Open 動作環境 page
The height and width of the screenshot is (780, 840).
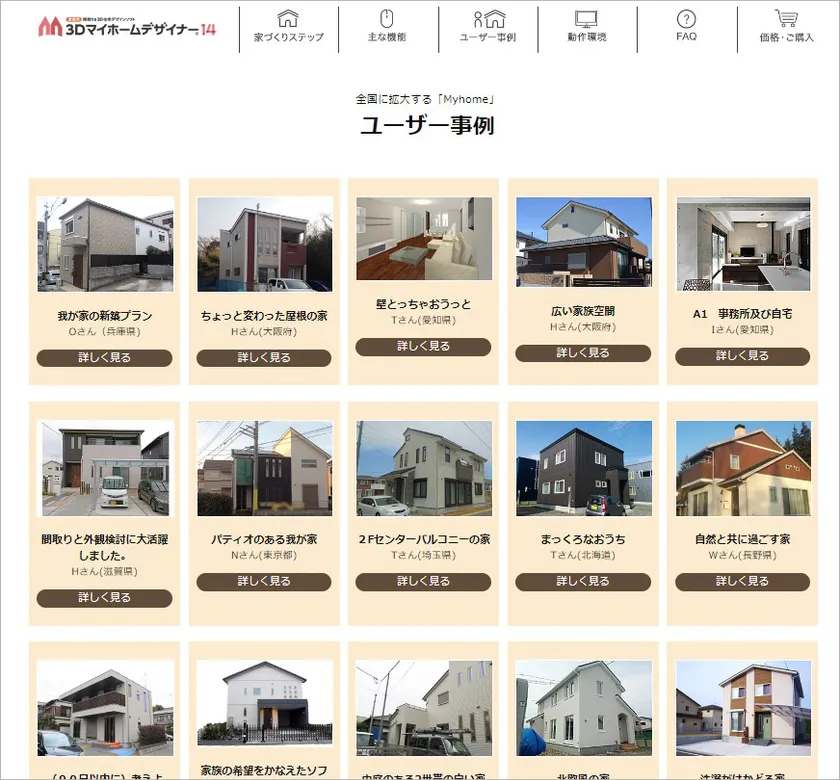587,27
